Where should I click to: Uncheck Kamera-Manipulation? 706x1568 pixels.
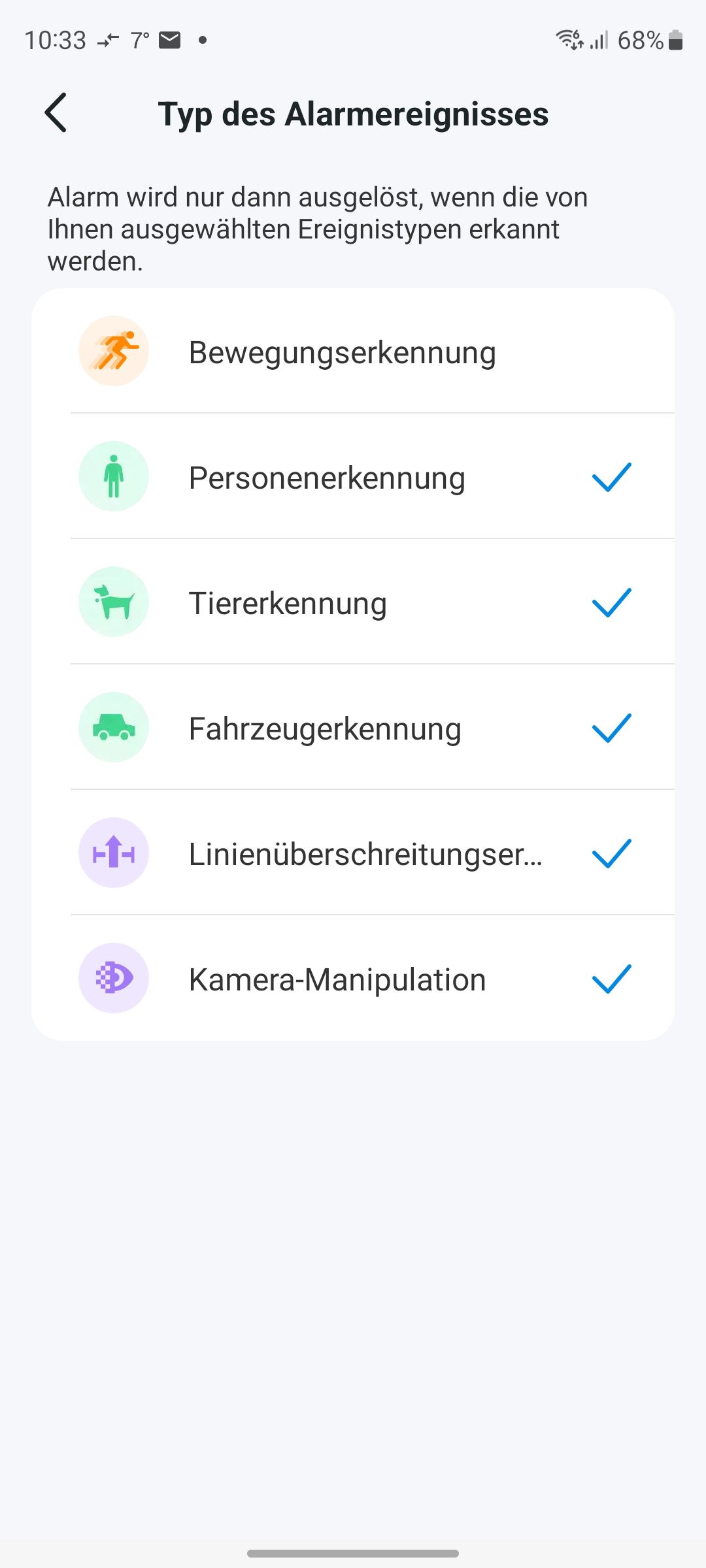point(353,979)
